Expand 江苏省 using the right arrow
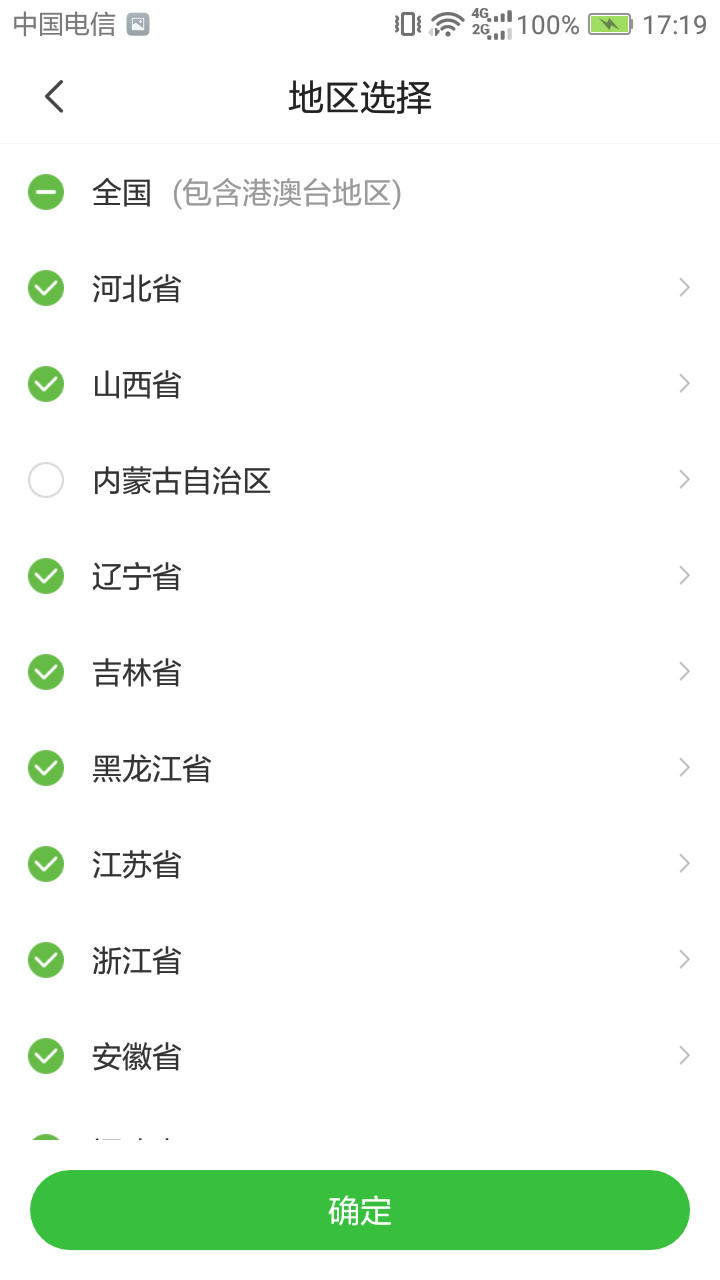 685,864
